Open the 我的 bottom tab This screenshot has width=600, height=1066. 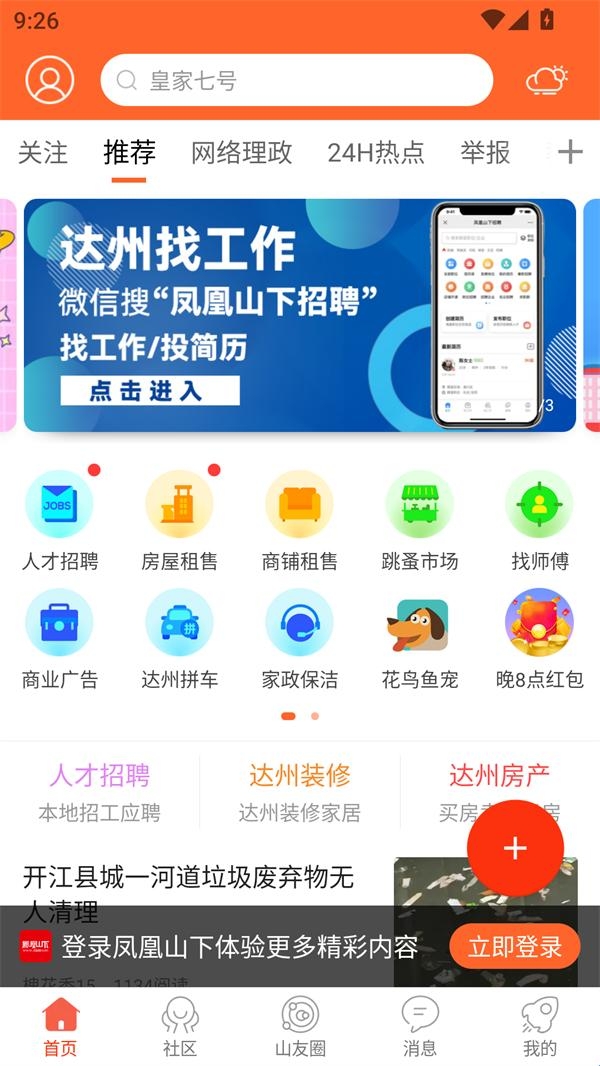[x=540, y=1027]
